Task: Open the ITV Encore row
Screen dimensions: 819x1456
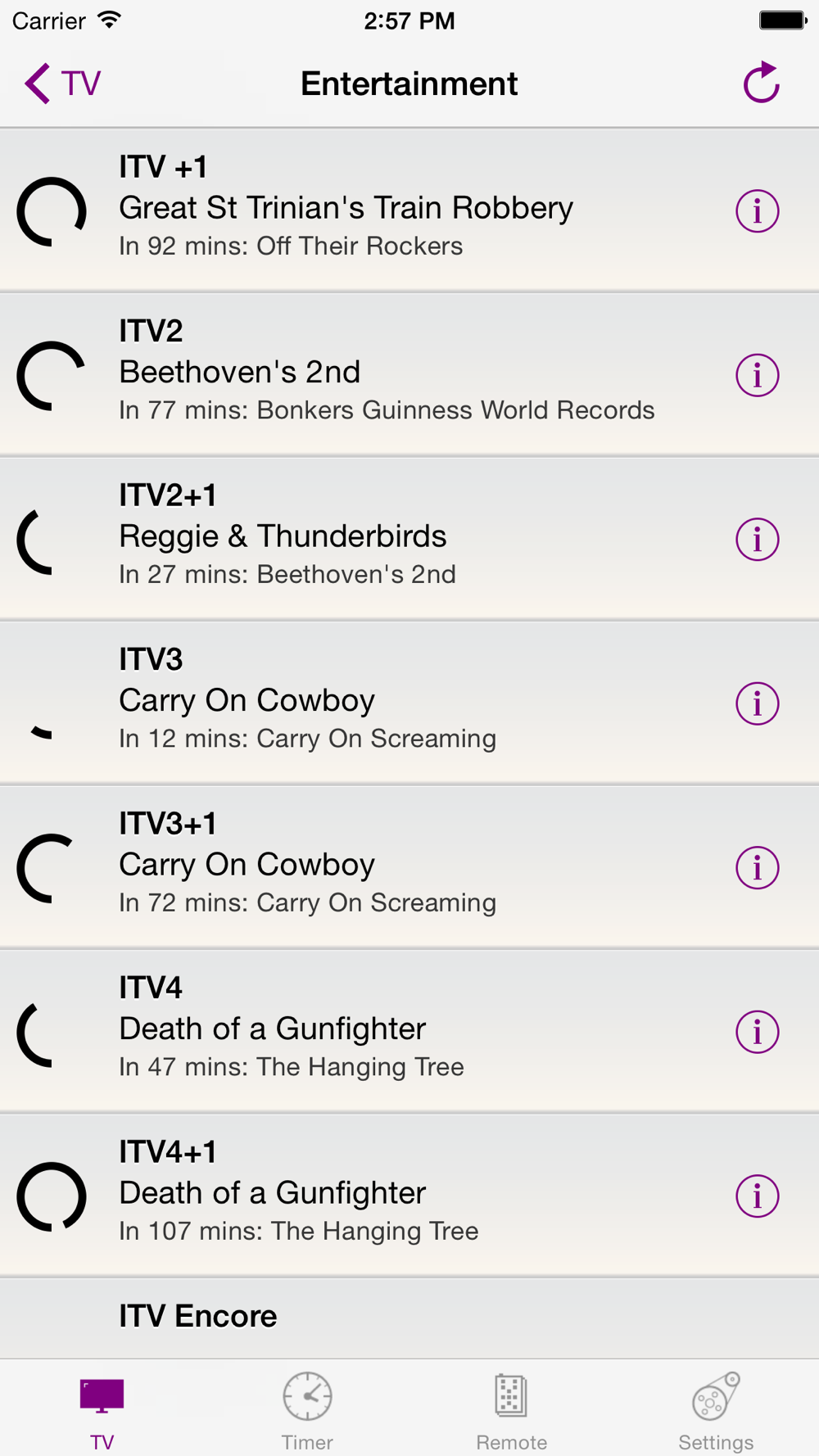Action: point(409,1318)
